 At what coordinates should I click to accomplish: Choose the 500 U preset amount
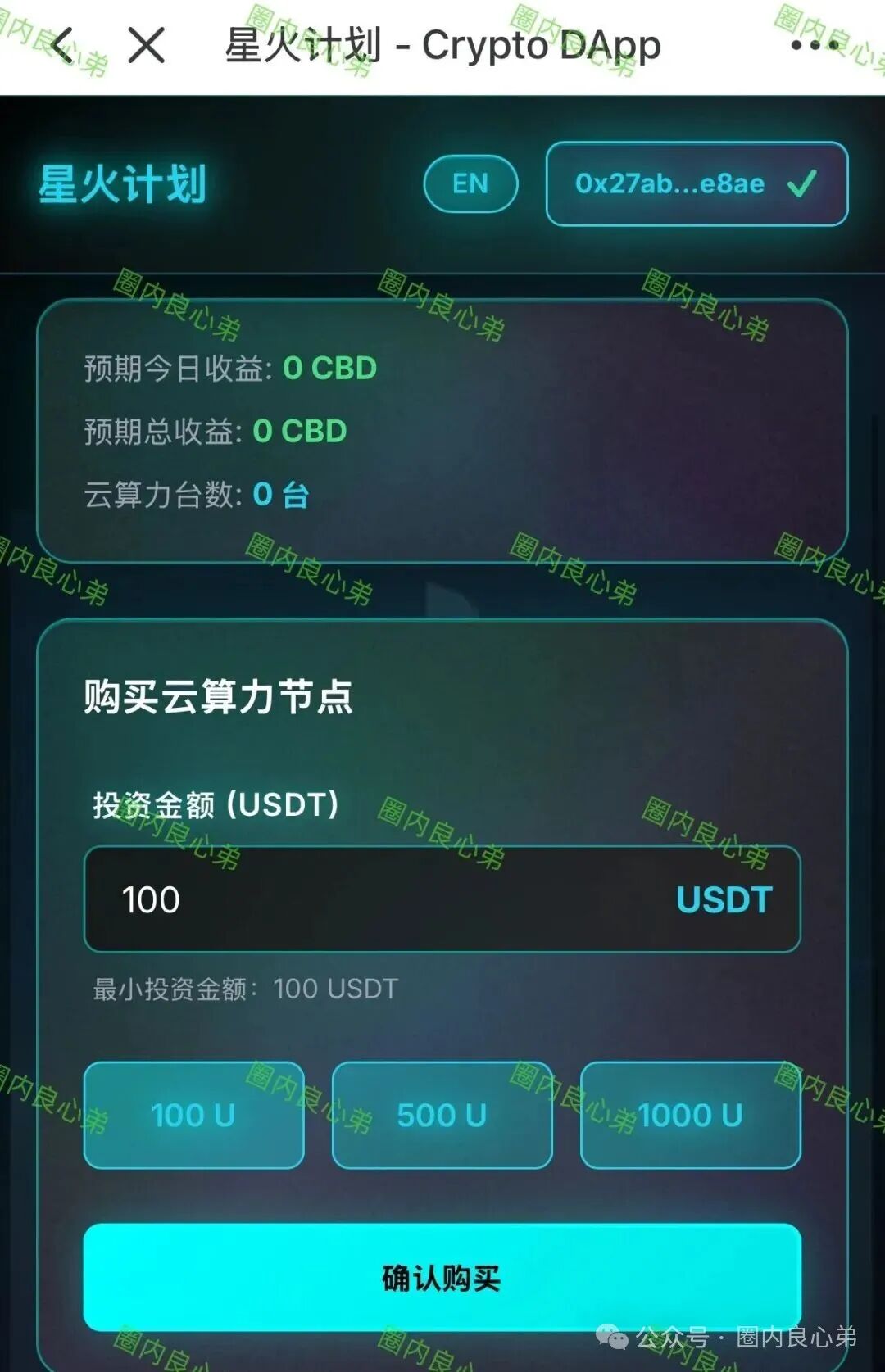442,1115
